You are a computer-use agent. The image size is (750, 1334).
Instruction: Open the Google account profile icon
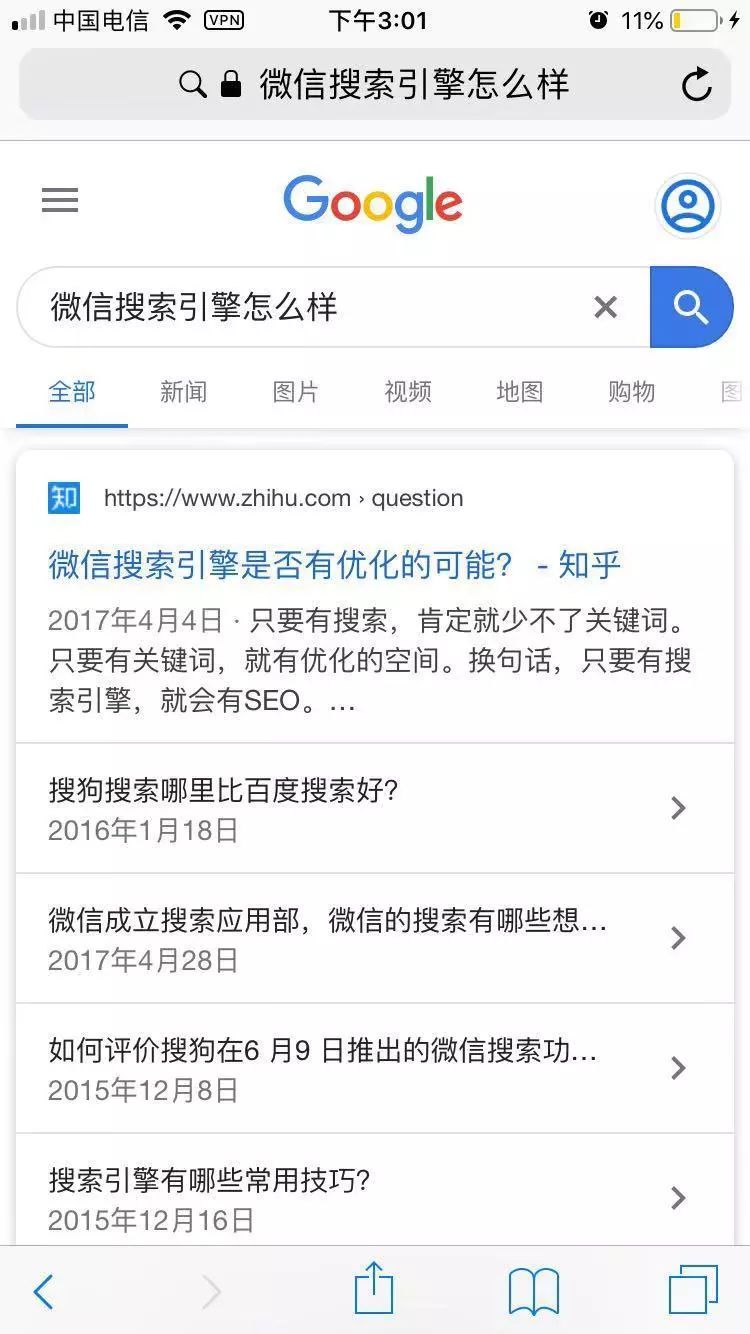688,205
